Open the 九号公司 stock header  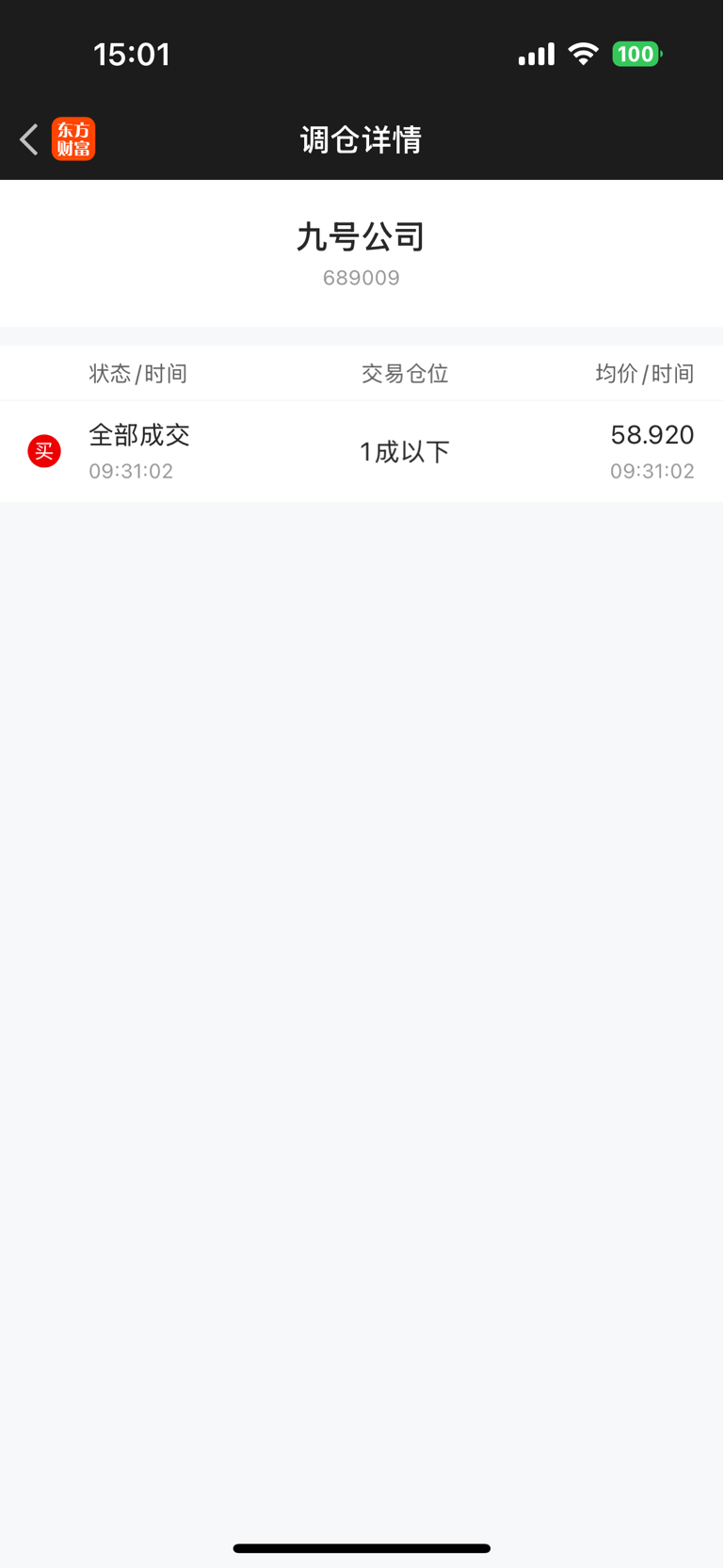tap(362, 252)
